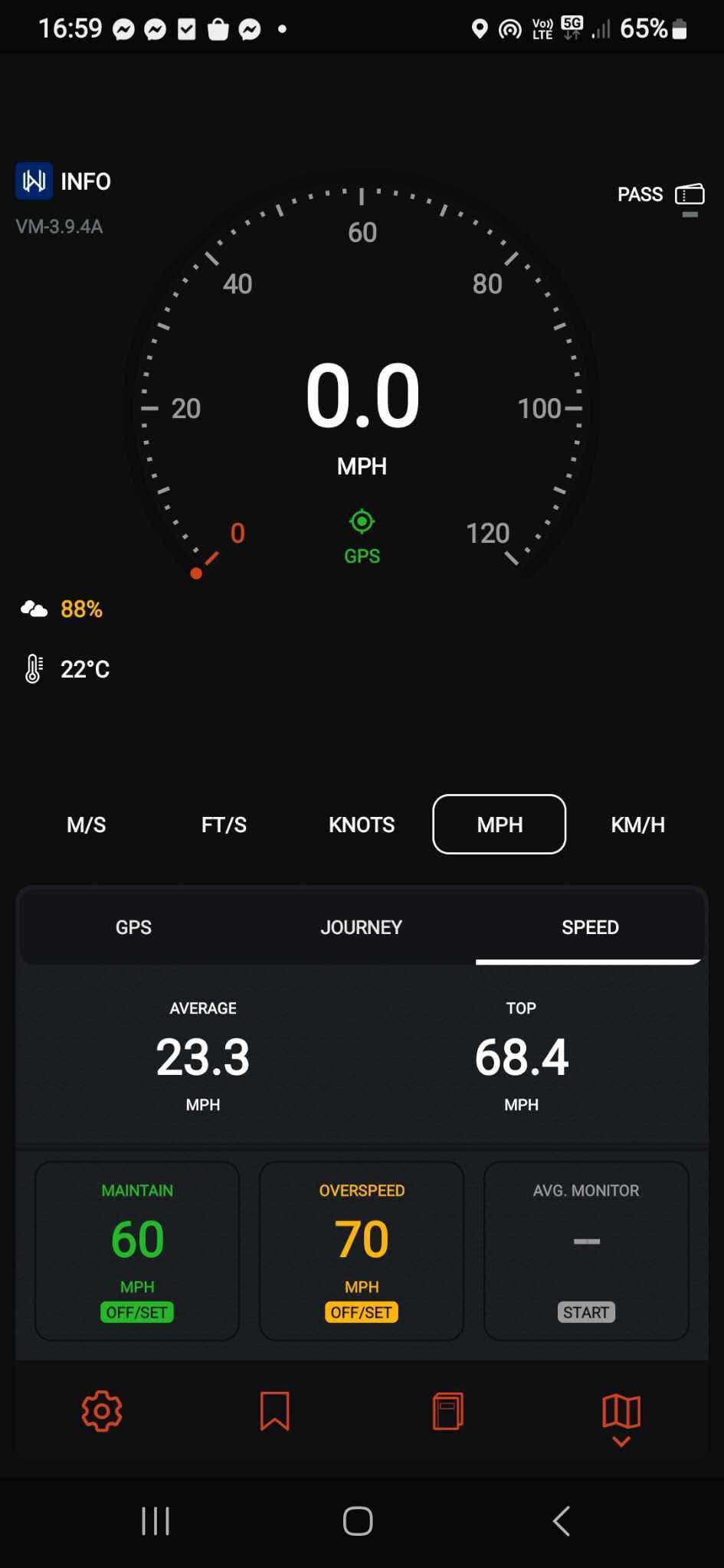Image resolution: width=724 pixels, height=1568 pixels.
Task: Open the map icon in bottom bar
Action: [x=621, y=1409]
